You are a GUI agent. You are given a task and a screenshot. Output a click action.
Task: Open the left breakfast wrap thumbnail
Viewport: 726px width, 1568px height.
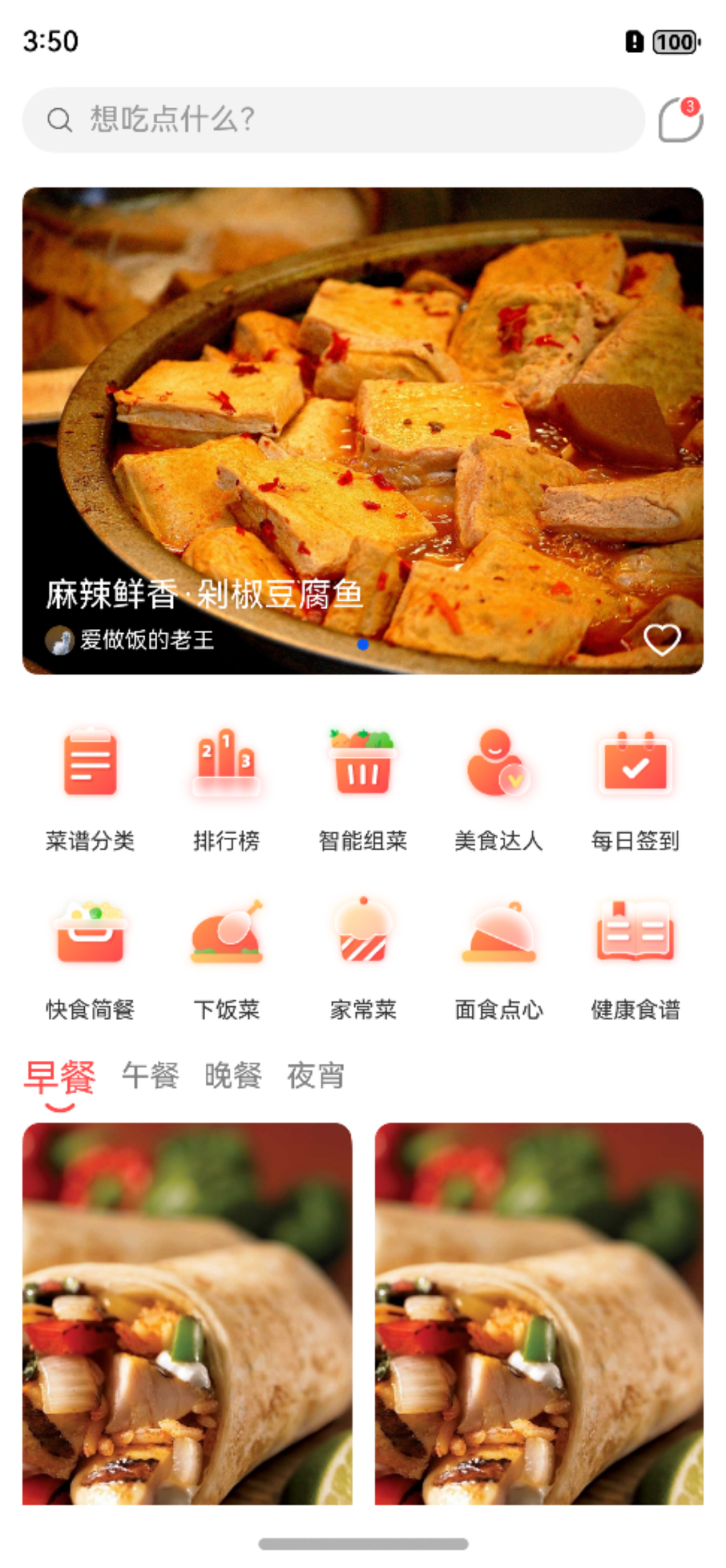click(x=188, y=1312)
